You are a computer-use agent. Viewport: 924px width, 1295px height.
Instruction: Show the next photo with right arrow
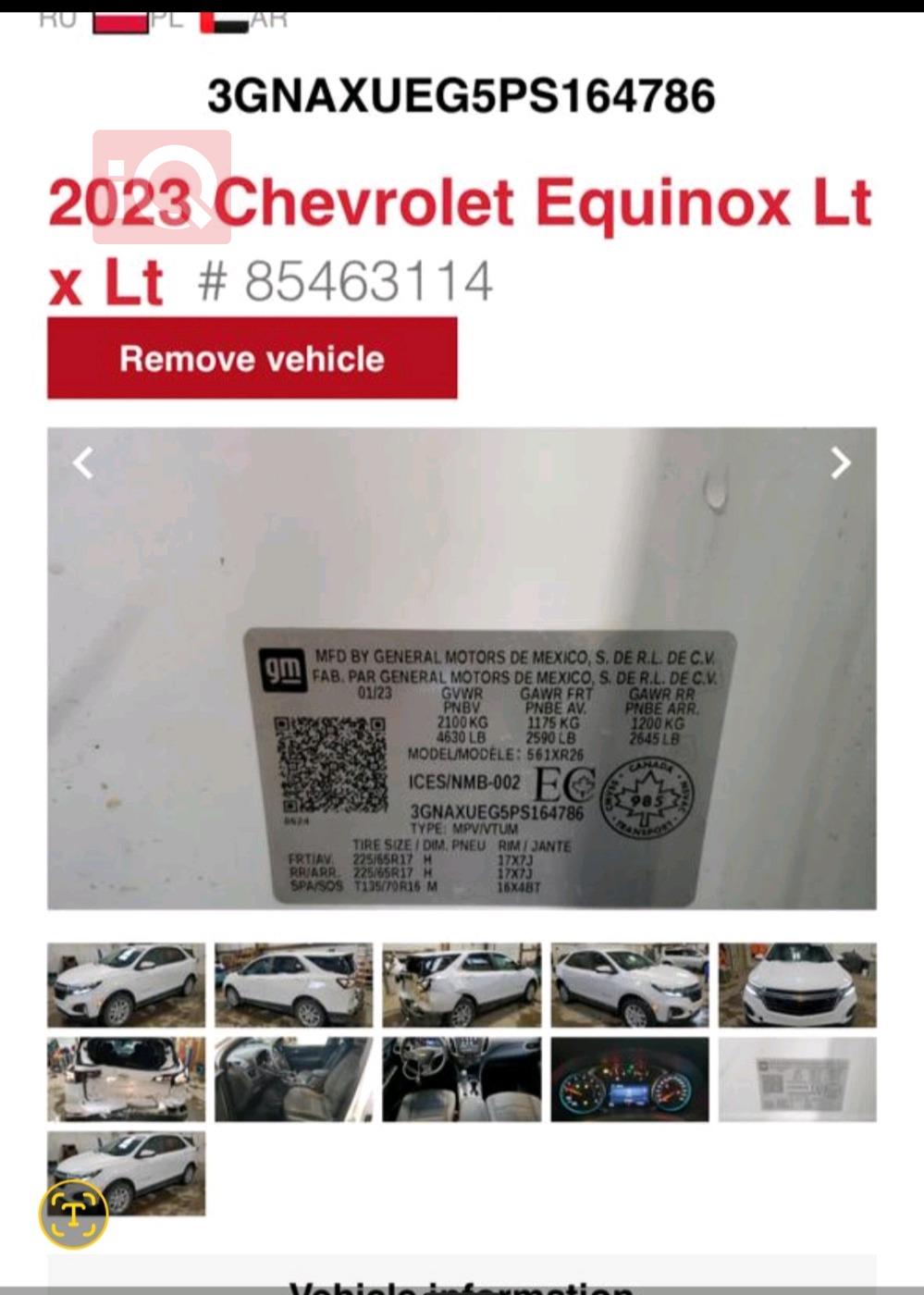840,462
